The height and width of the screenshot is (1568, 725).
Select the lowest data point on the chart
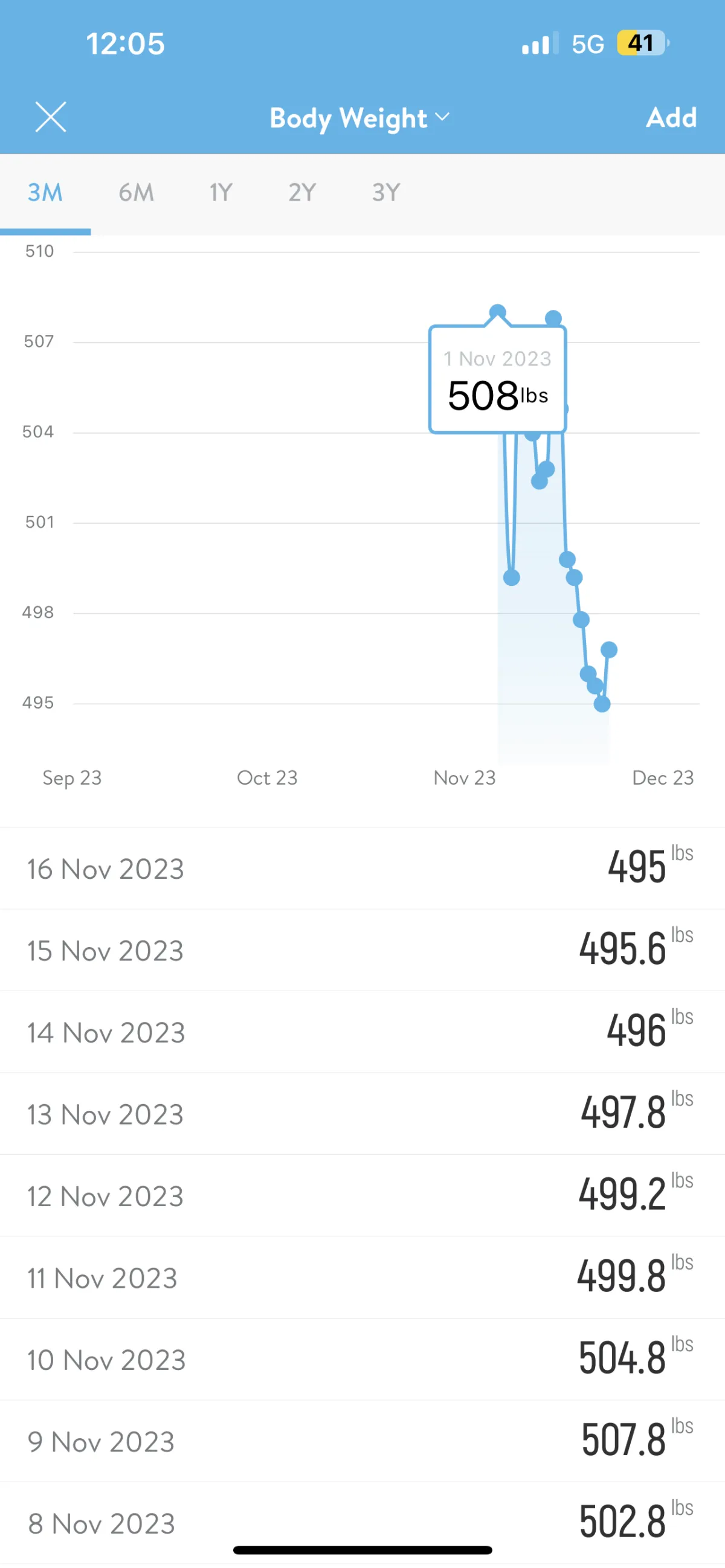click(x=601, y=704)
